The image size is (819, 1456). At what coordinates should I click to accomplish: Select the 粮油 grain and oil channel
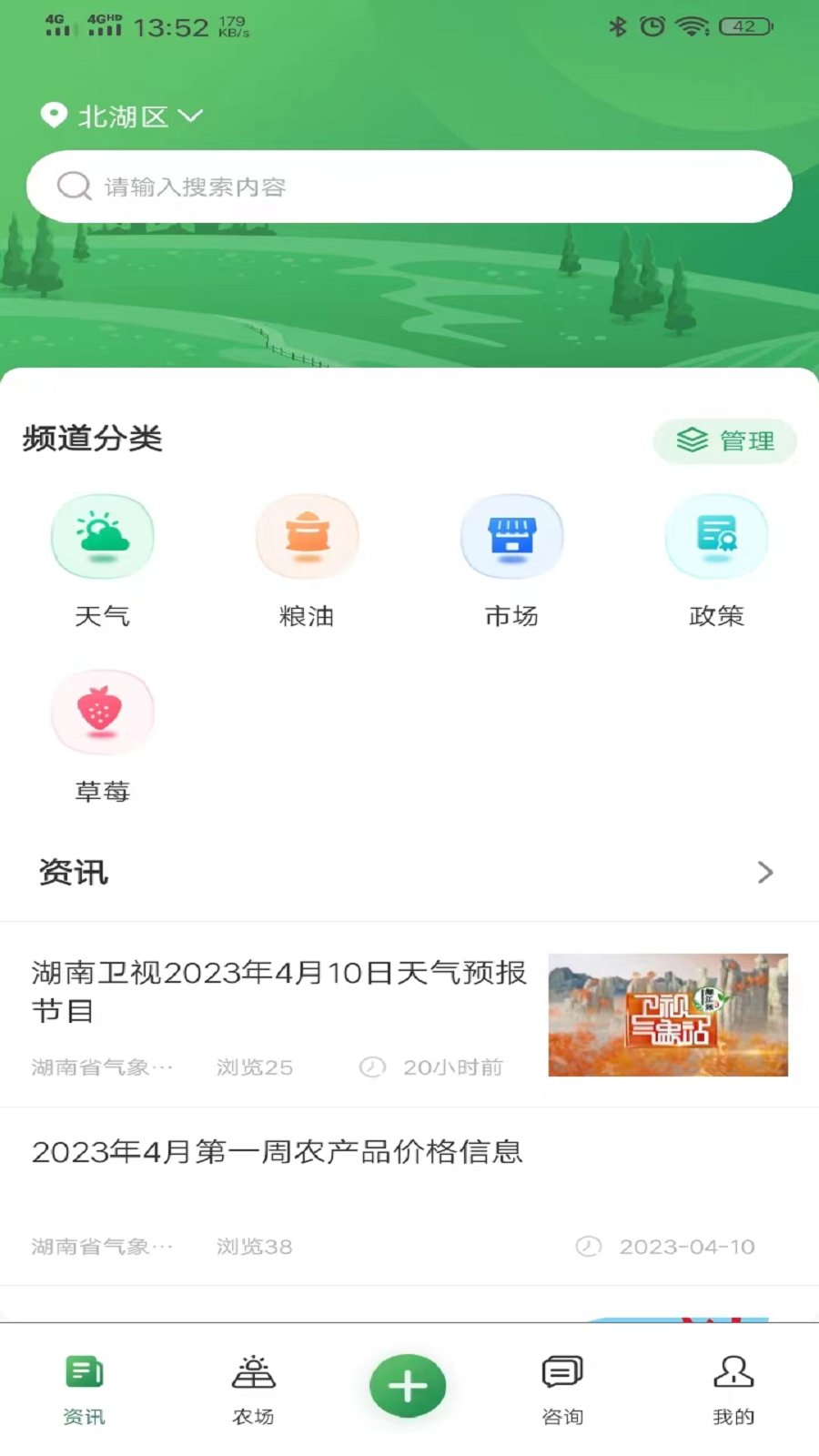tap(308, 536)
